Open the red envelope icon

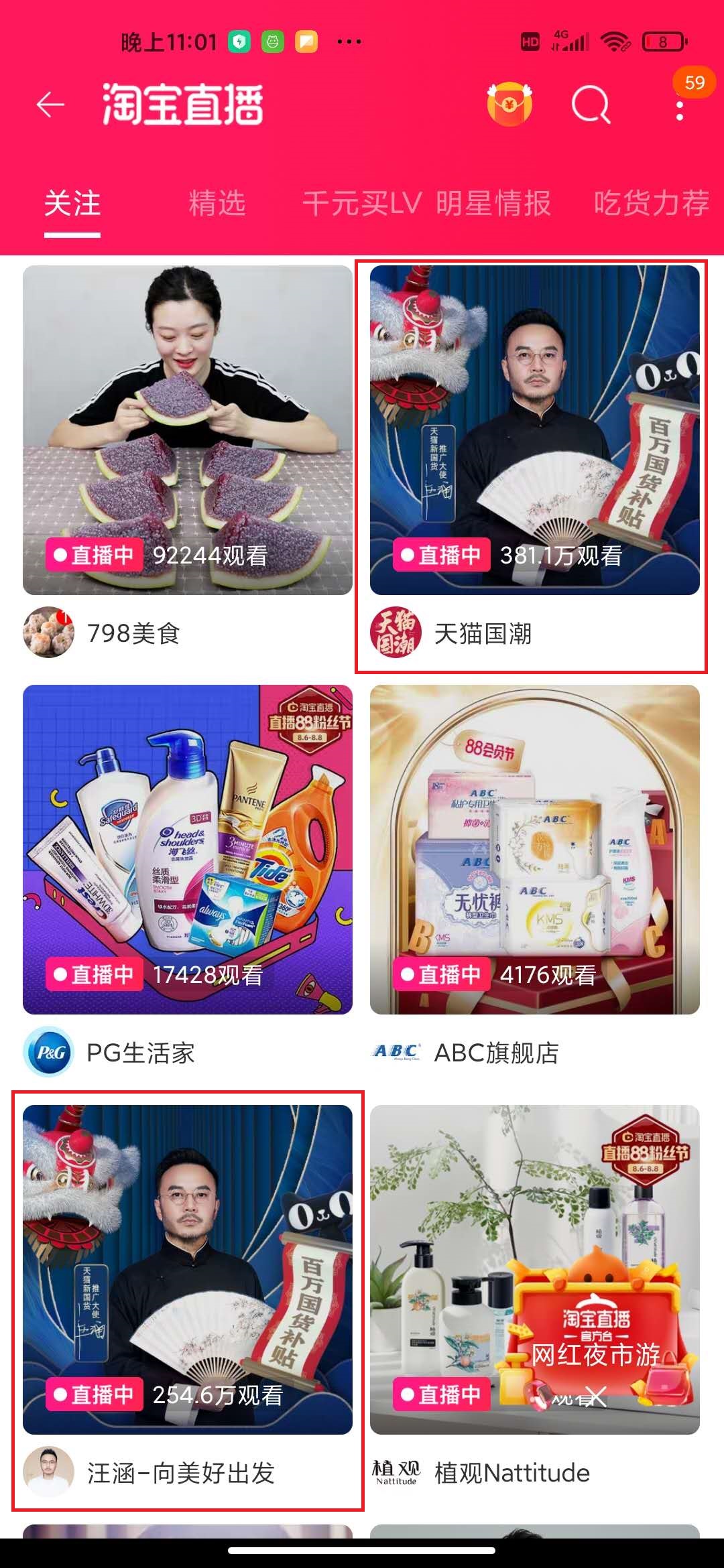coord(509,105)
